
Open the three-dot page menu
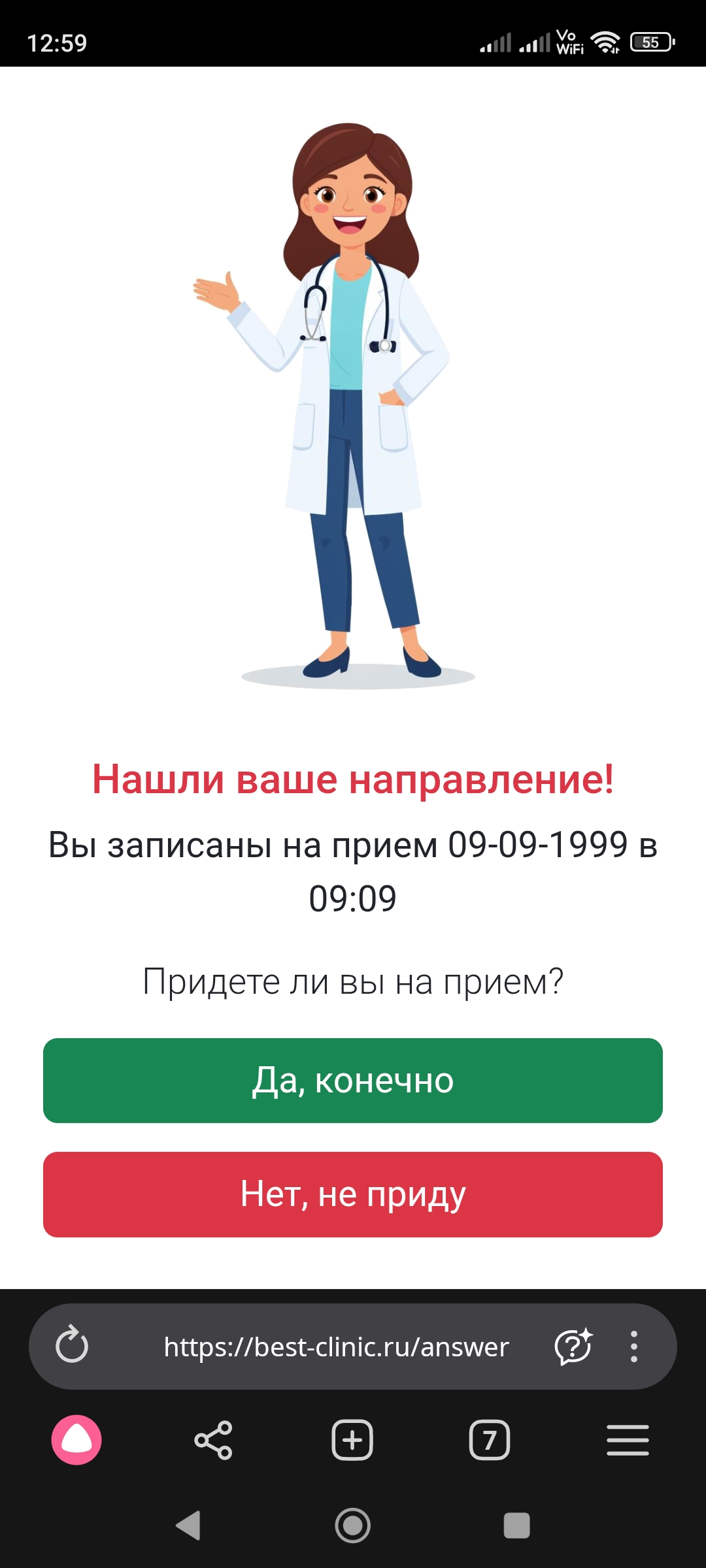633,1346
